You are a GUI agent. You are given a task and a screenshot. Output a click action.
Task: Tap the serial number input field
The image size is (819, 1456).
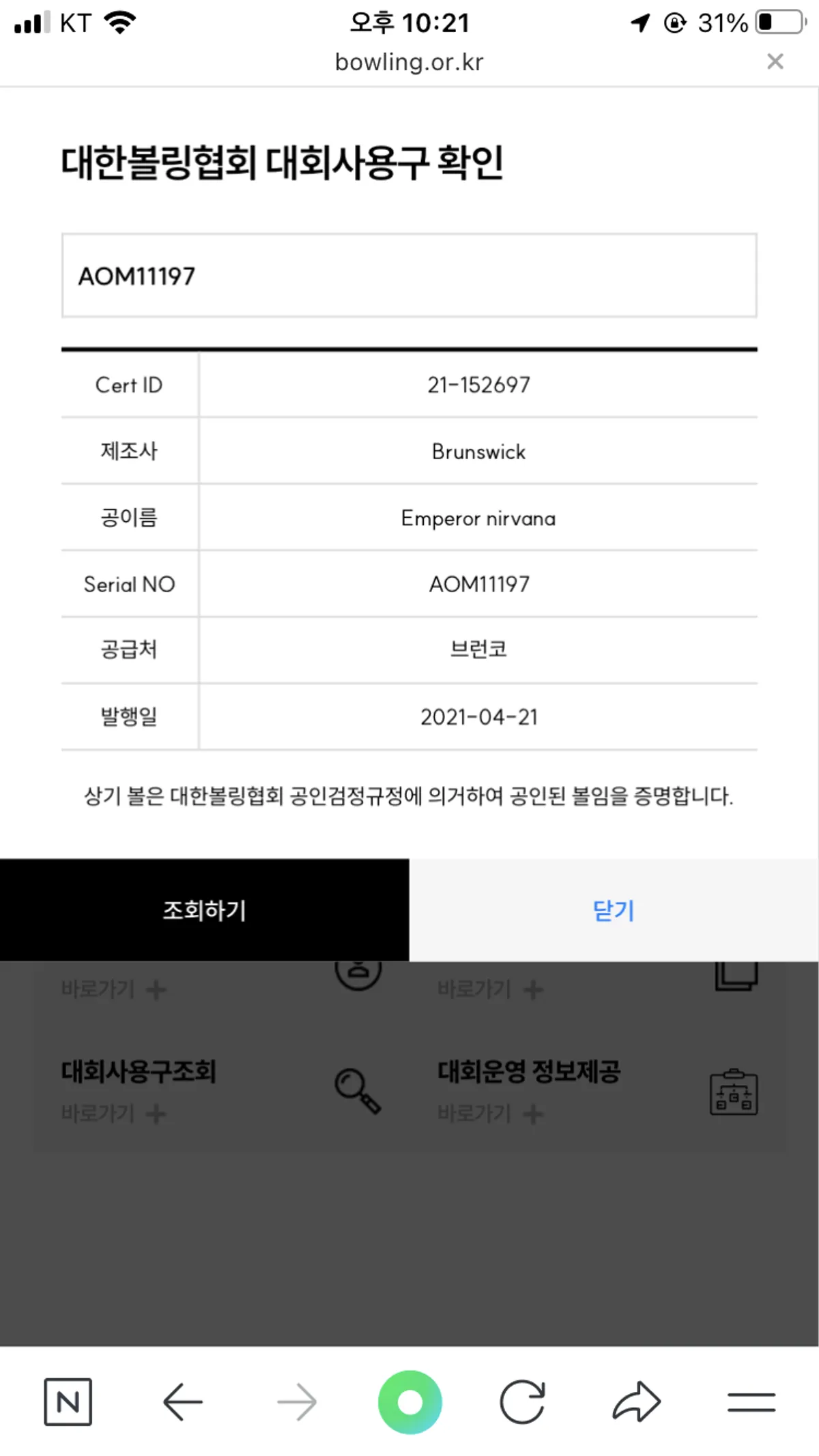click(409, 276)
